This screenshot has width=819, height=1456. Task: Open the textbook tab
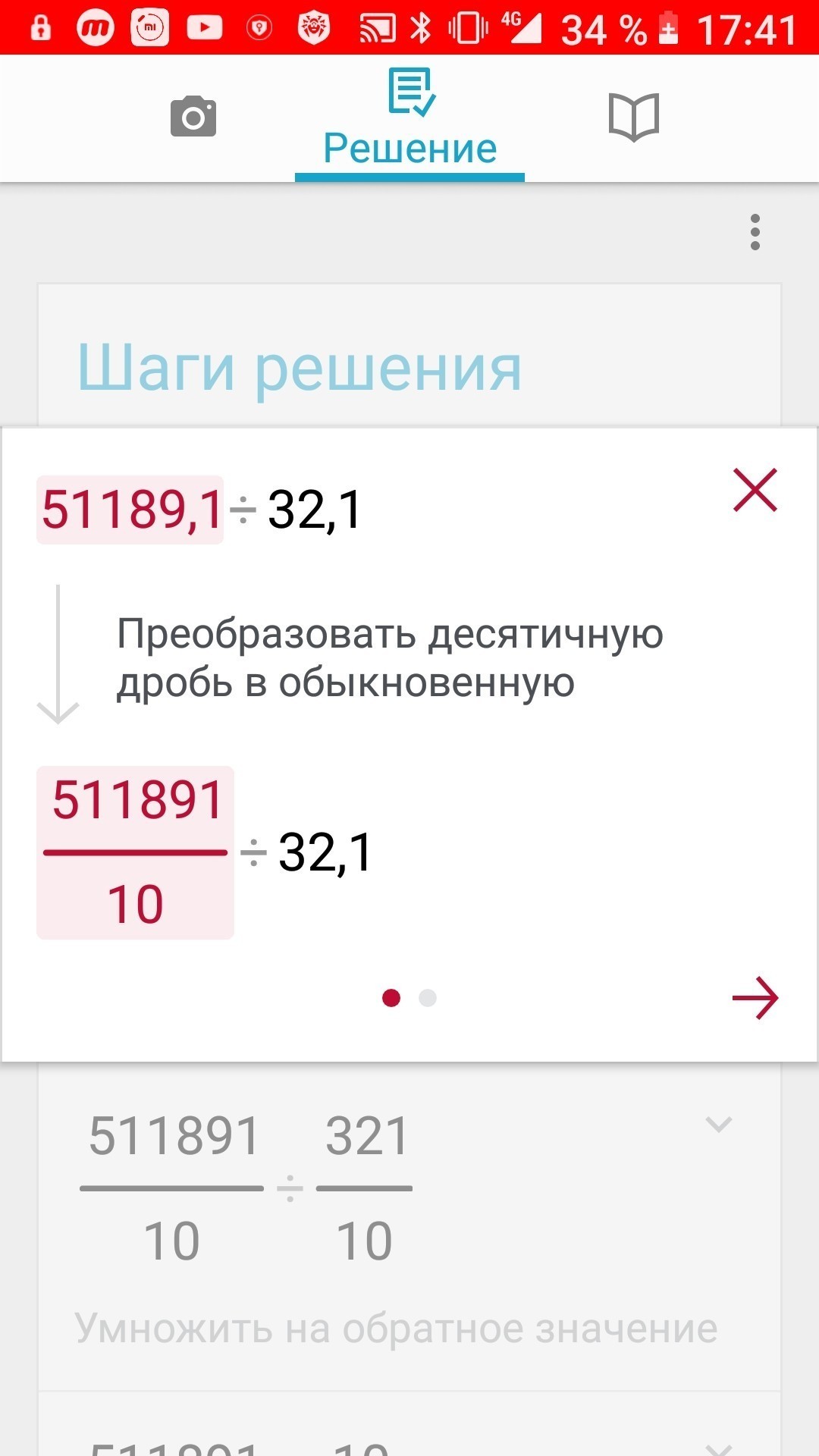click(634, 118)
